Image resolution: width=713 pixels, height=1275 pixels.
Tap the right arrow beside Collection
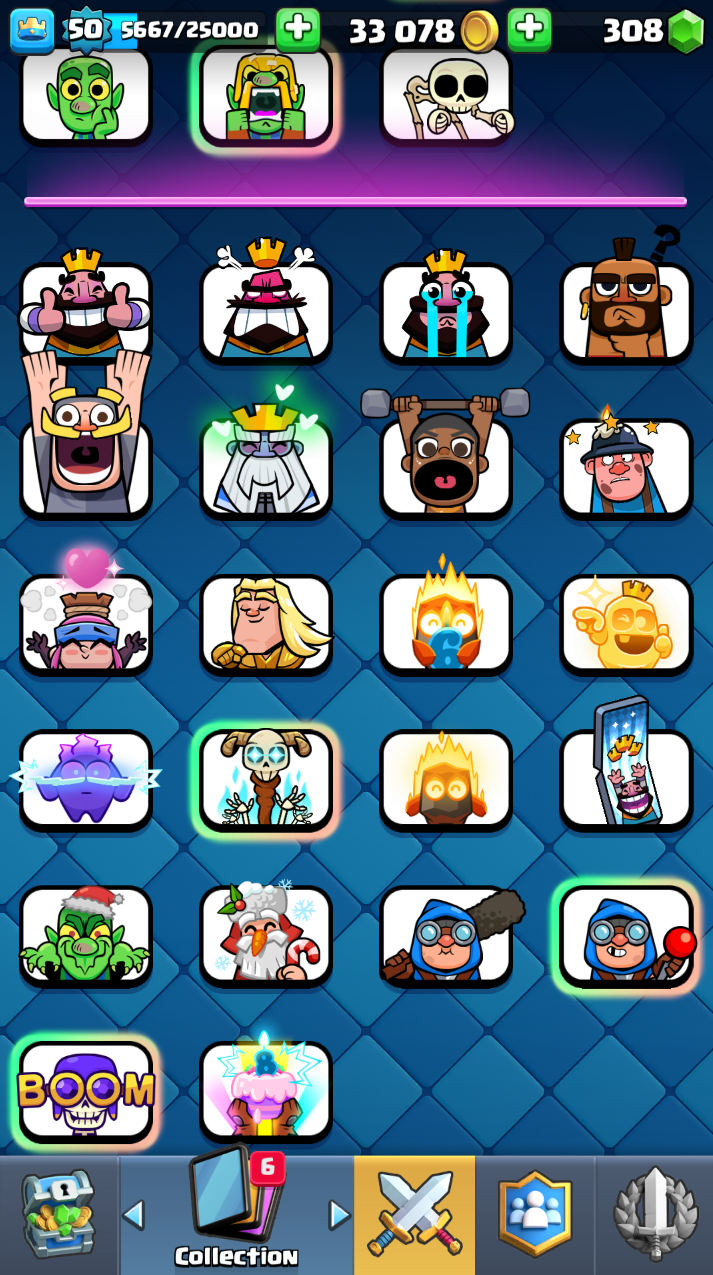pos(340,1215)
